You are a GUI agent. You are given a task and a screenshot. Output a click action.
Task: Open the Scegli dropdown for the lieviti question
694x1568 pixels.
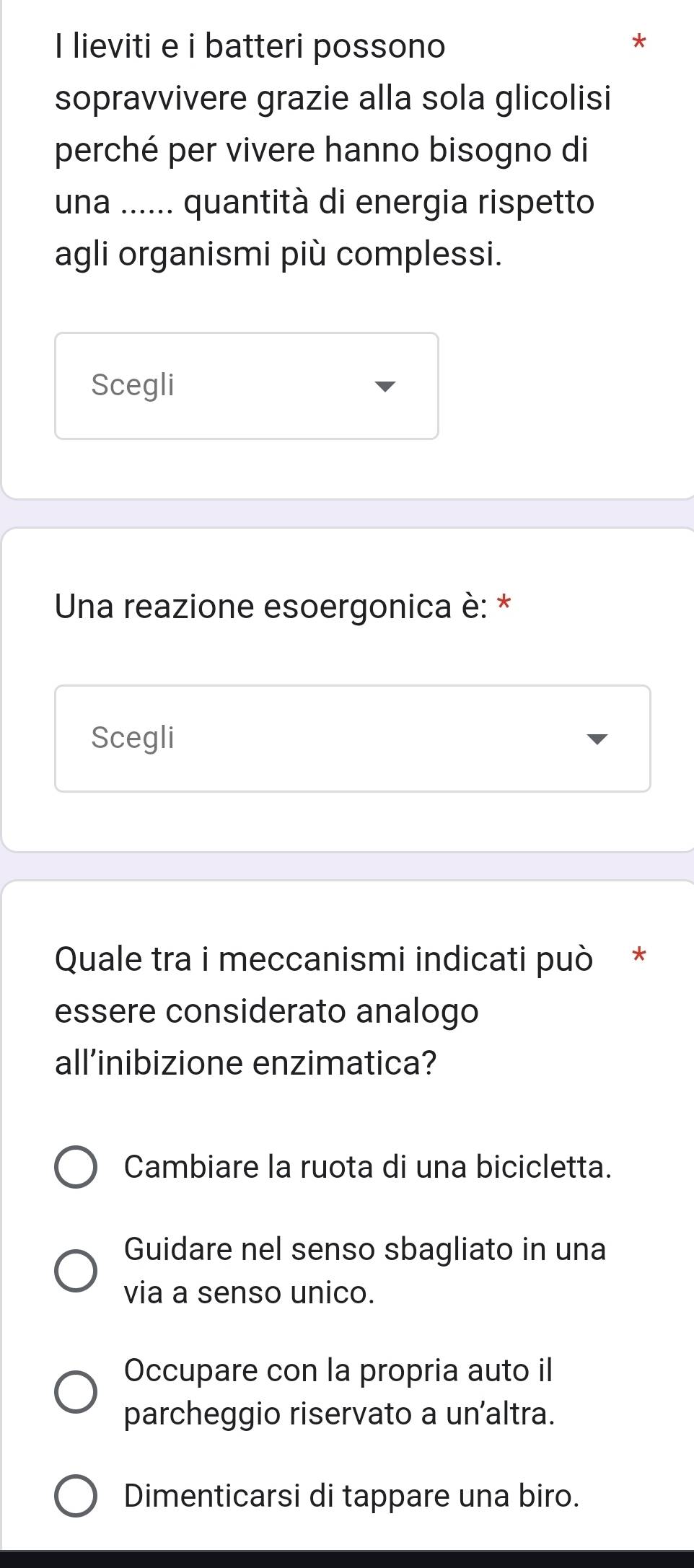click(x=246, y=386)
